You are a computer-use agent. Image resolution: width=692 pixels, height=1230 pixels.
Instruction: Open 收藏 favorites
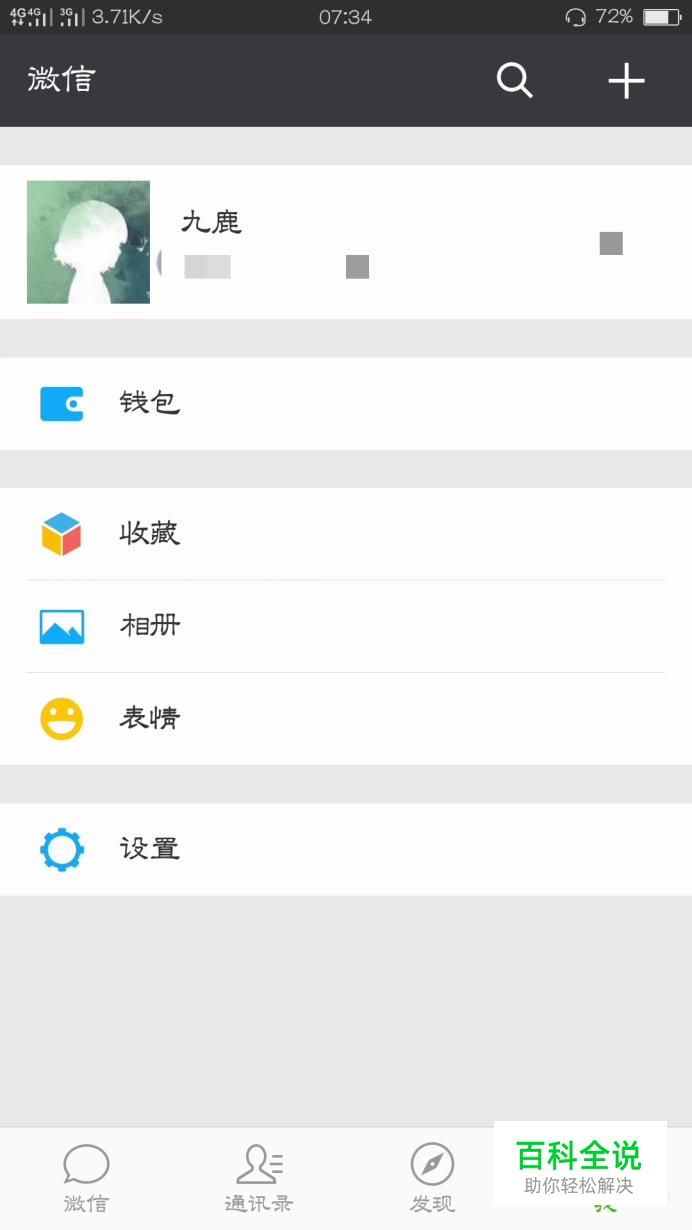(x=346, y=534)
